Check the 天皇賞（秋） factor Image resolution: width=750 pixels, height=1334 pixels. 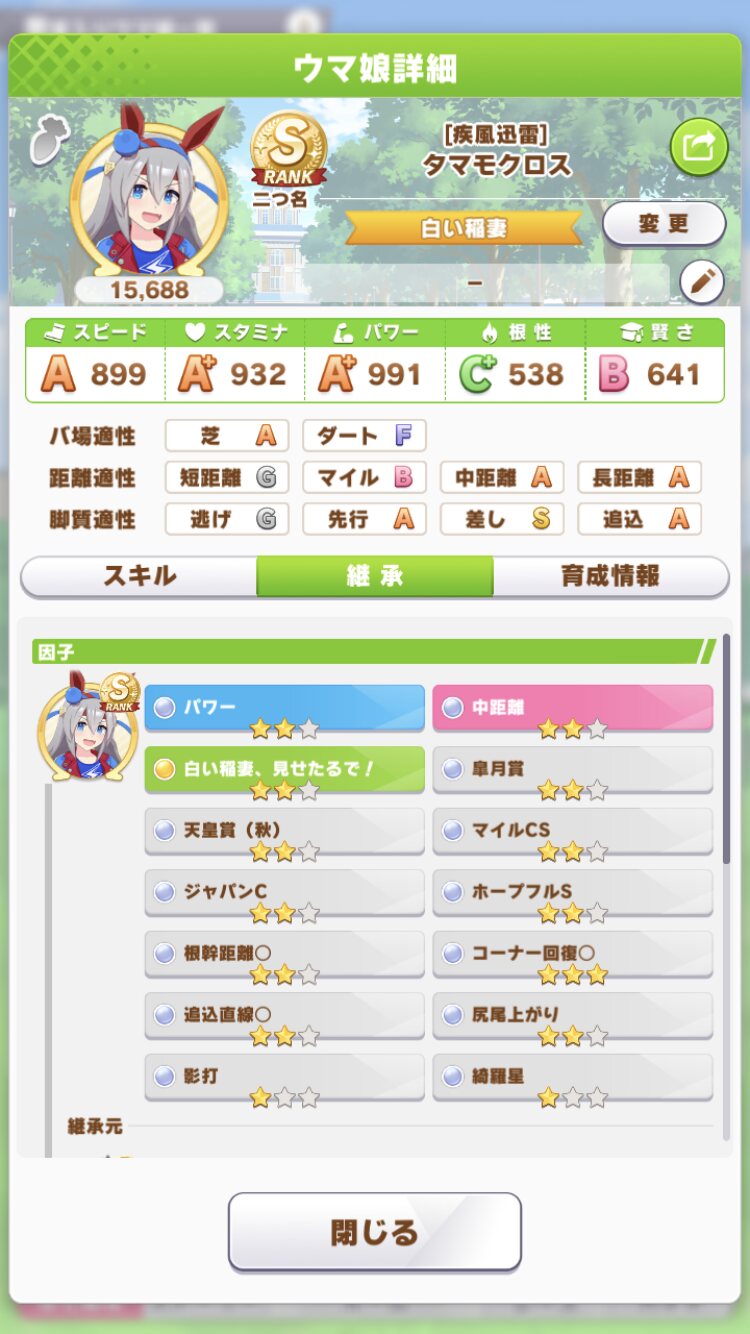(x=284, y=831)
